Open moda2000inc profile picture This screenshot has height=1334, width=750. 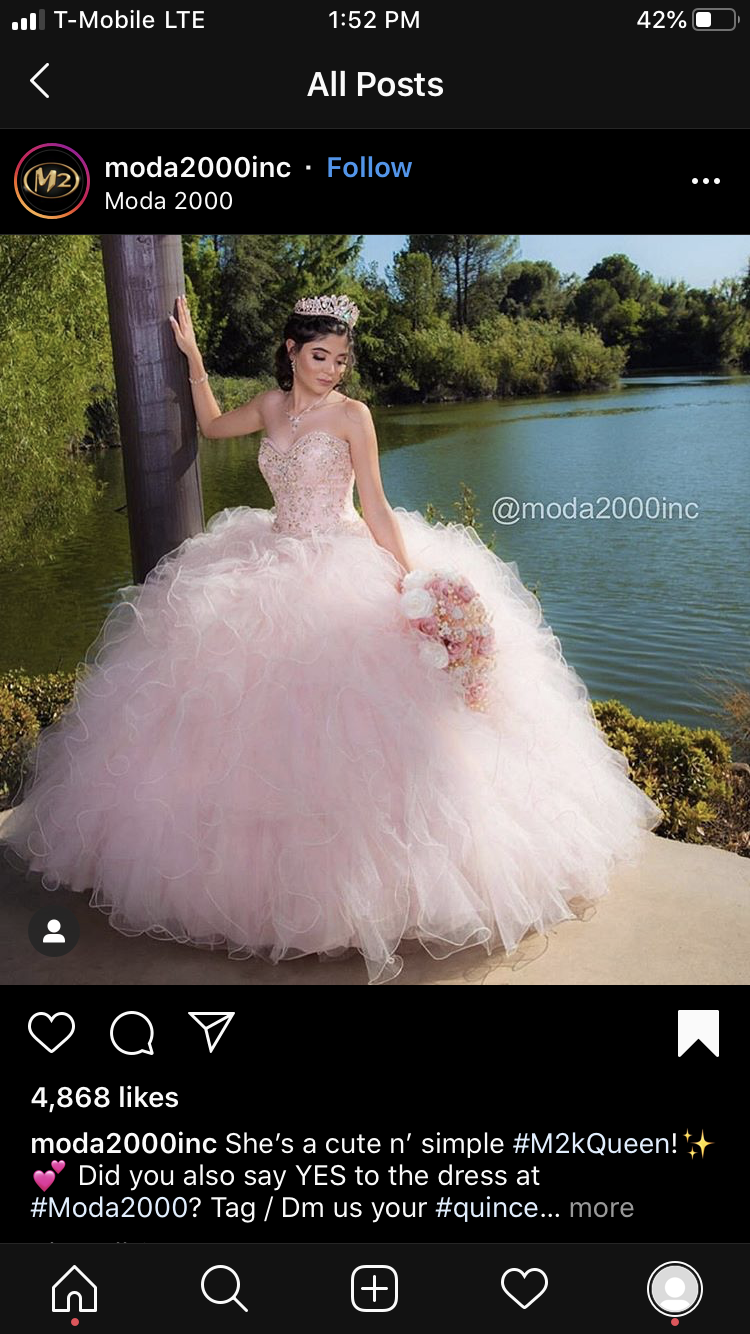pos(52,181)
